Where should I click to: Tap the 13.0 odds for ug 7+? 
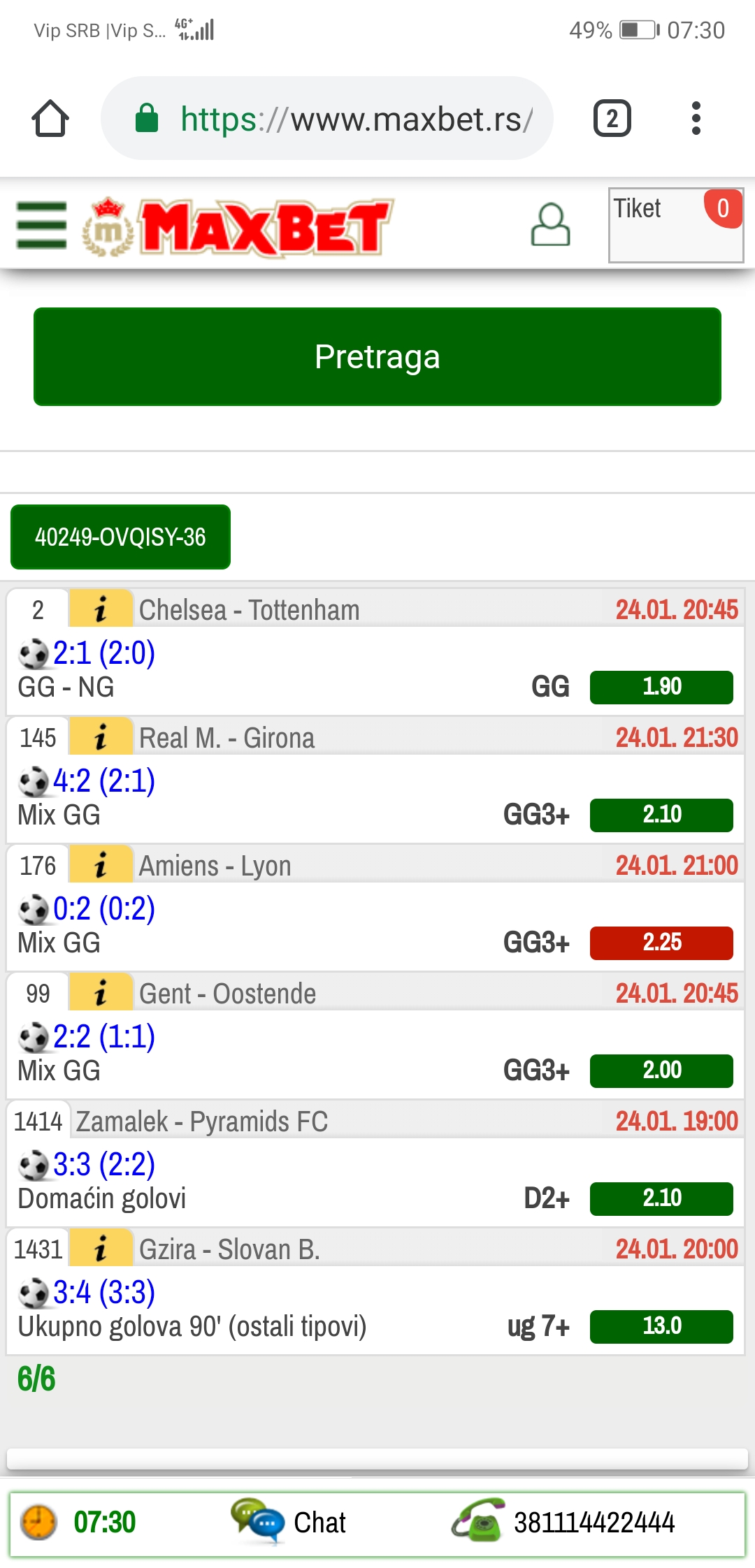point(661,1326)
